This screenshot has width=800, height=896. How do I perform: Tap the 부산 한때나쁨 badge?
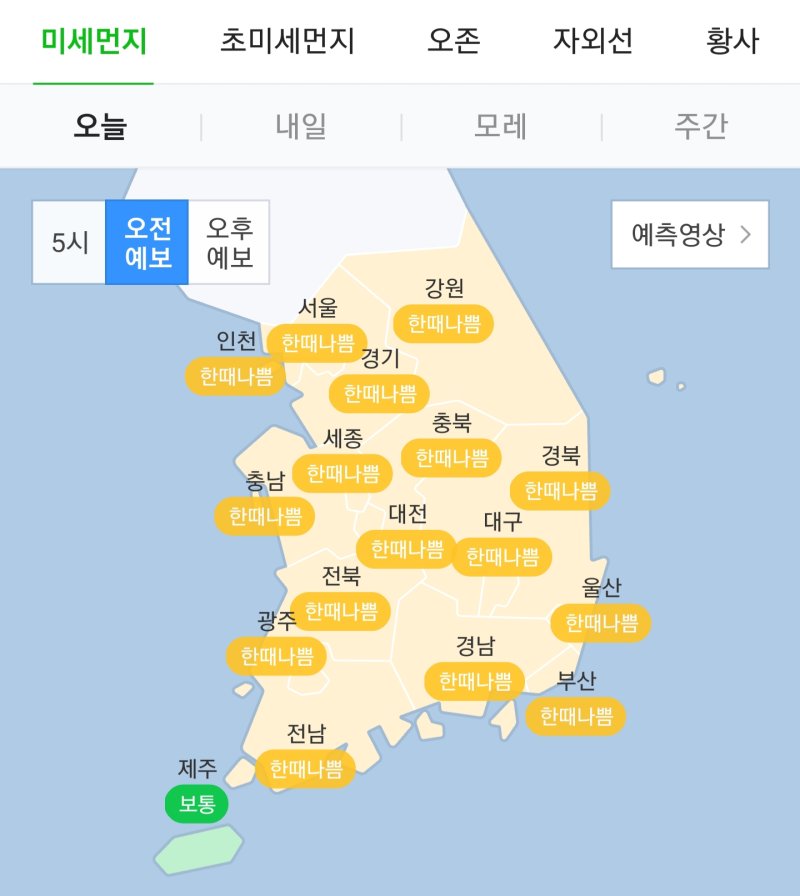pyautogui.click(x=576, y=716)
